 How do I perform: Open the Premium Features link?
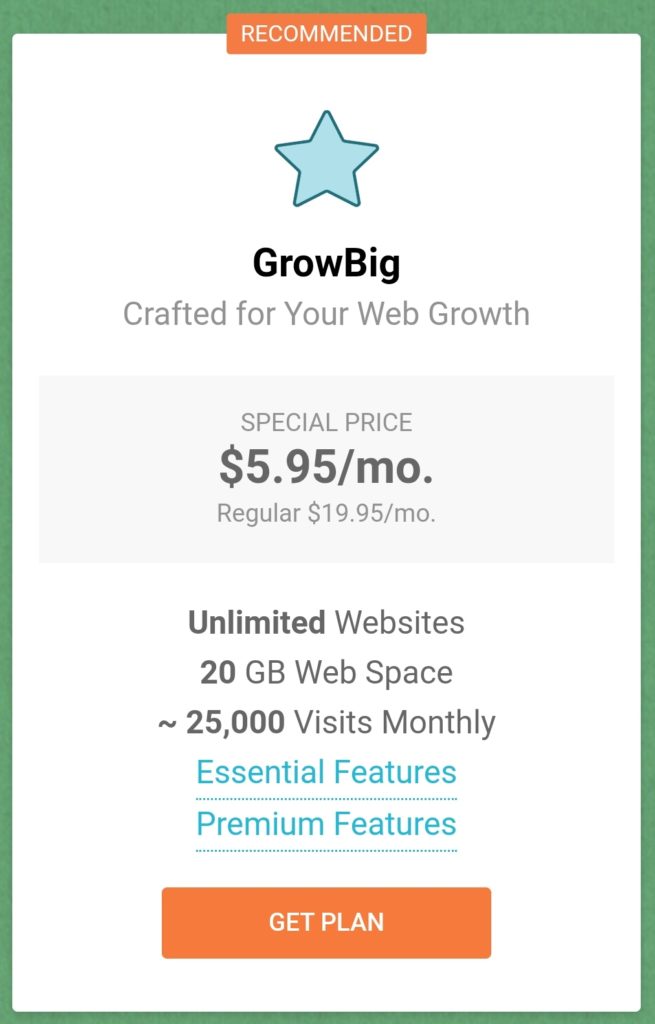tap(326, 824)
